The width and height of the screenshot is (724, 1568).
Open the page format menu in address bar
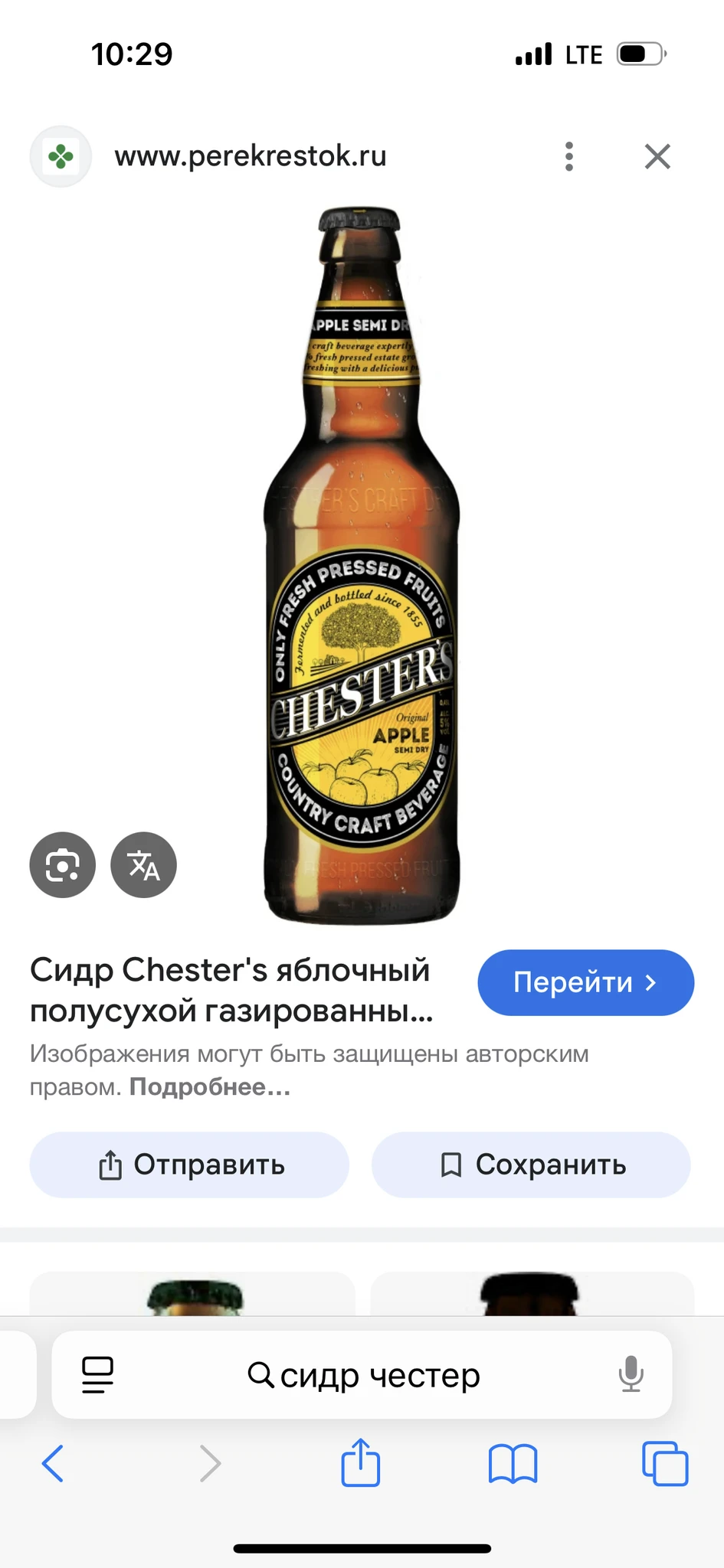pyautogui.click(x=97, y=1375)
